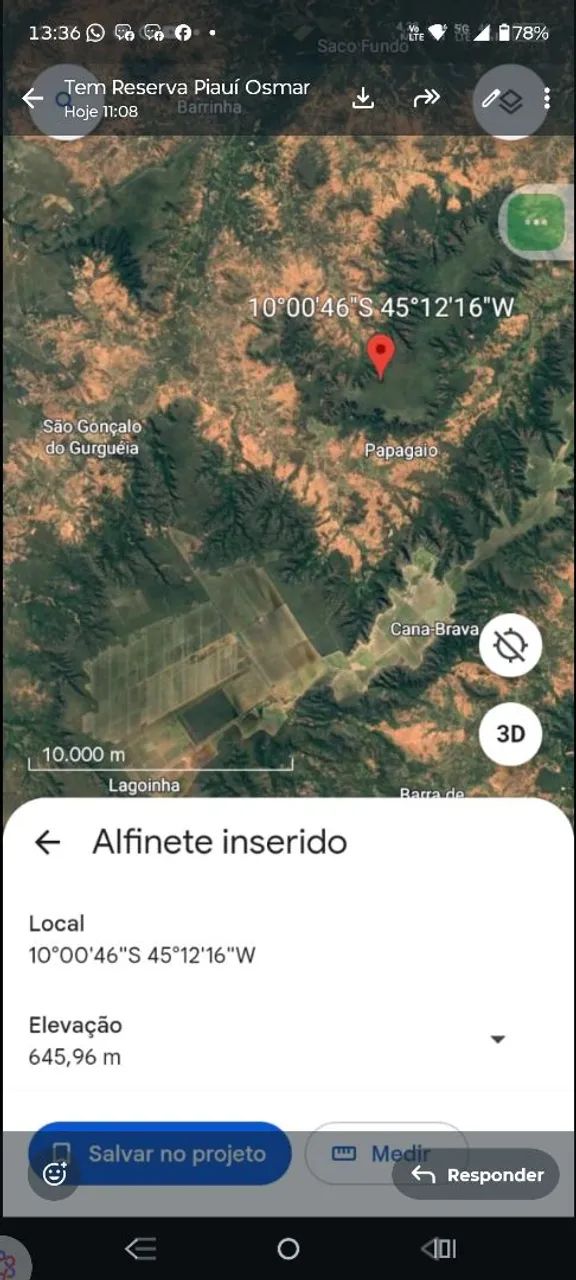Tap the system home button
Screen dimensions: 576x1280
(288, 1248)
